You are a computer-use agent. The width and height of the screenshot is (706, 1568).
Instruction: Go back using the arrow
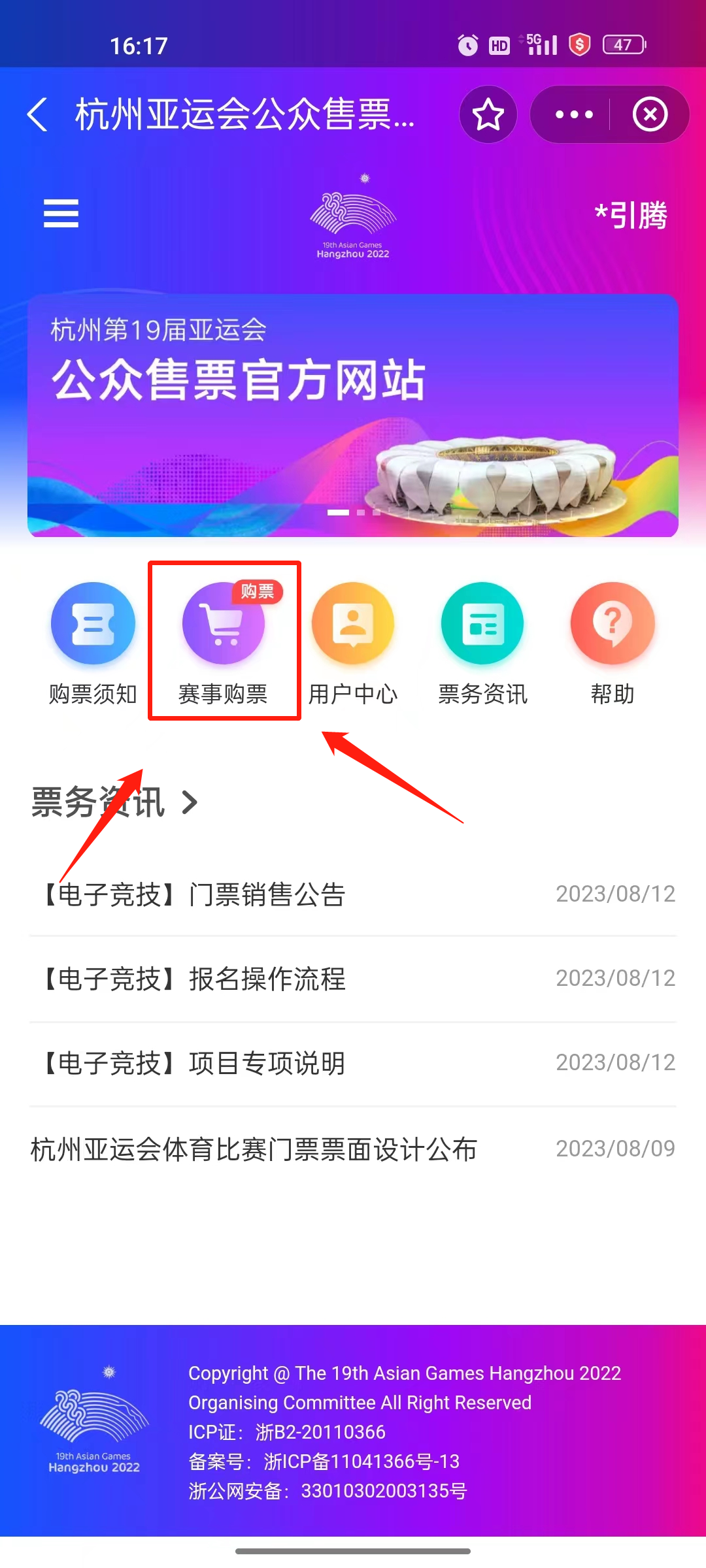pos(38,114)
